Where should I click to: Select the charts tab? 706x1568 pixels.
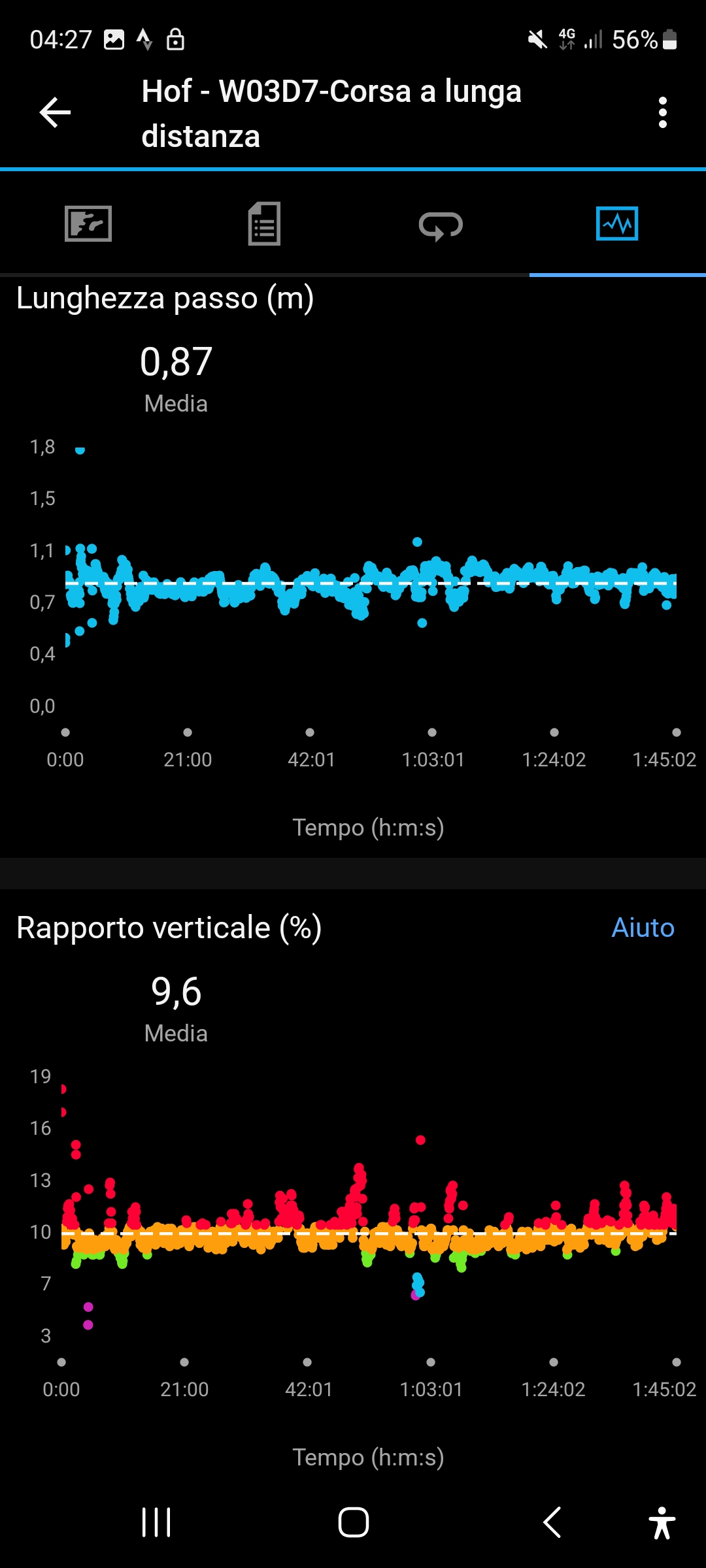click(617, 223)
